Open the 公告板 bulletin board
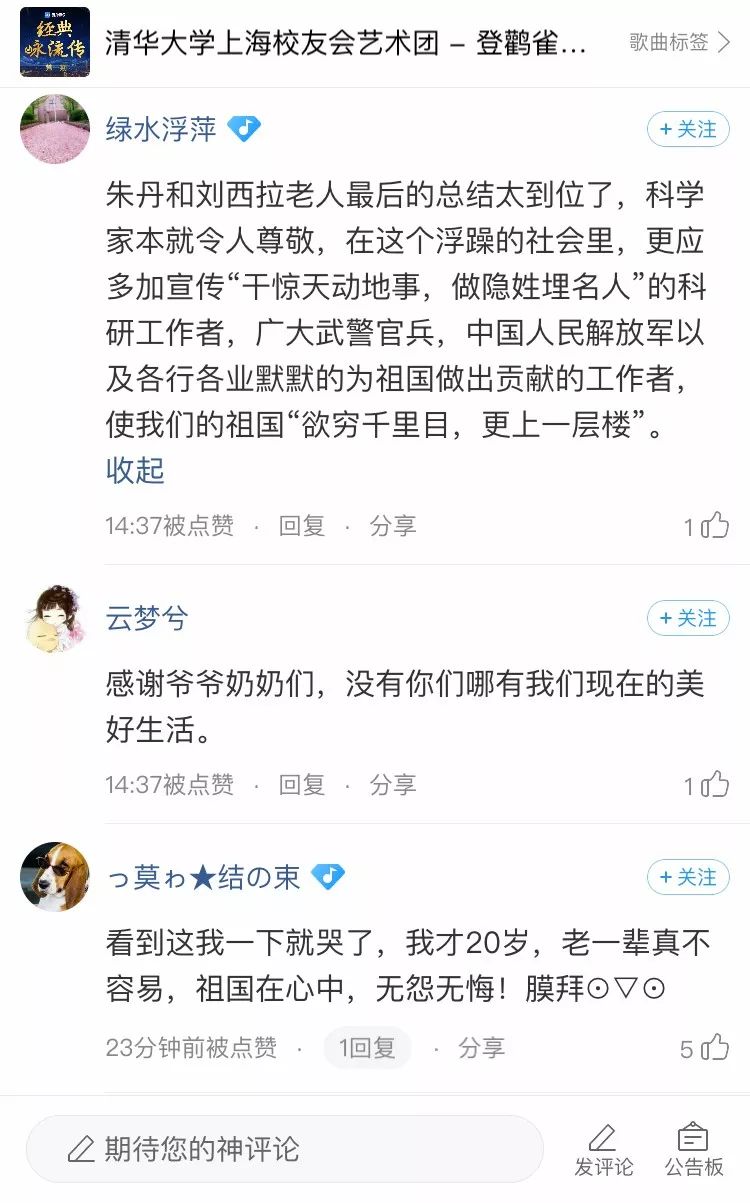This screenshot has height=1203, width=750. 694,1150
